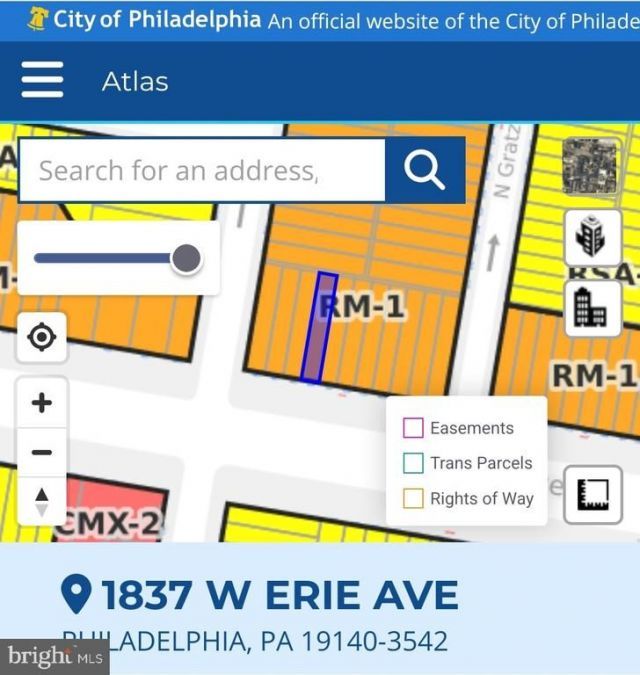Reset map compass orientation

click(42, 501)
